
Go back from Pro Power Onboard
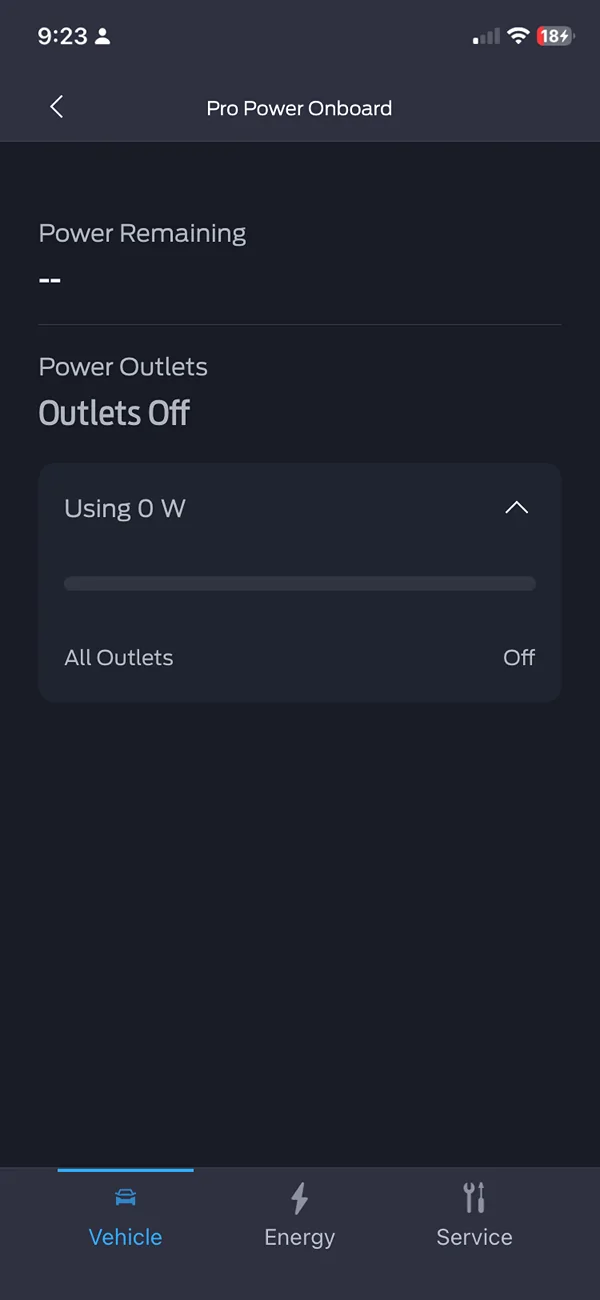(x=57, y=107)
